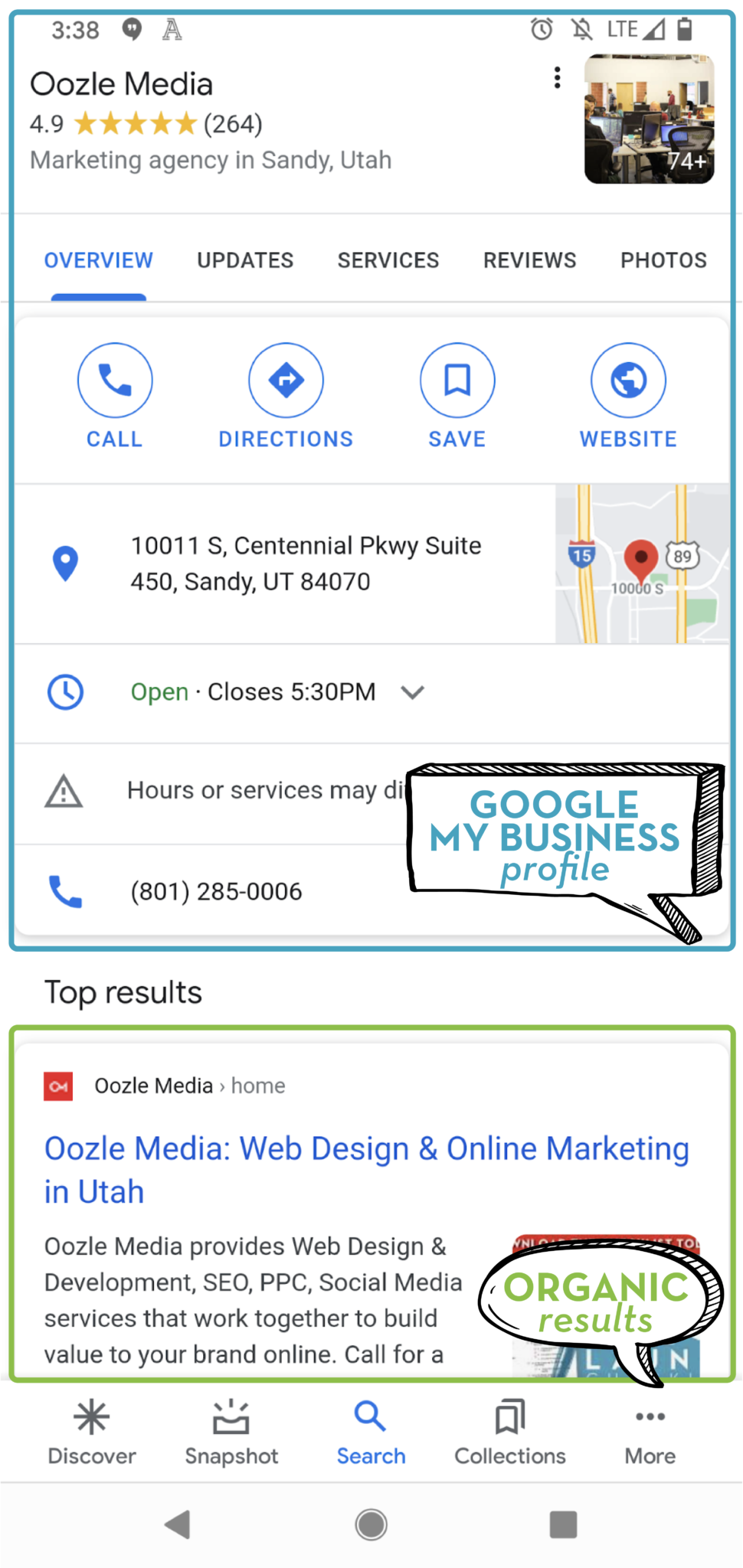Open the address row for Centennial Pkwy
The height and width of the screenshot is (1568, 743).
305,563
